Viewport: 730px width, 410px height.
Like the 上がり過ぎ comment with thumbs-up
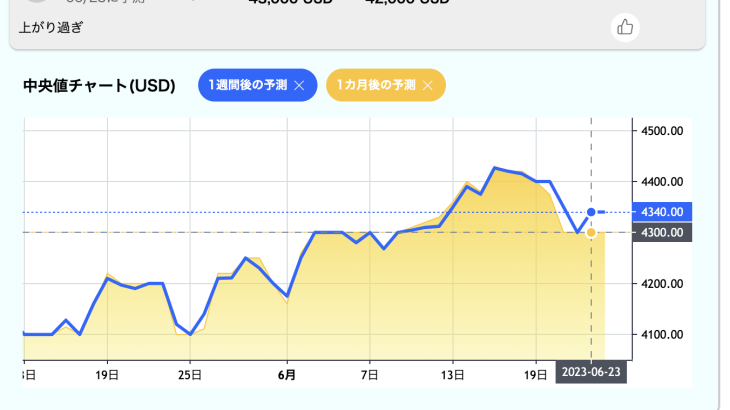tap(625, 27)
